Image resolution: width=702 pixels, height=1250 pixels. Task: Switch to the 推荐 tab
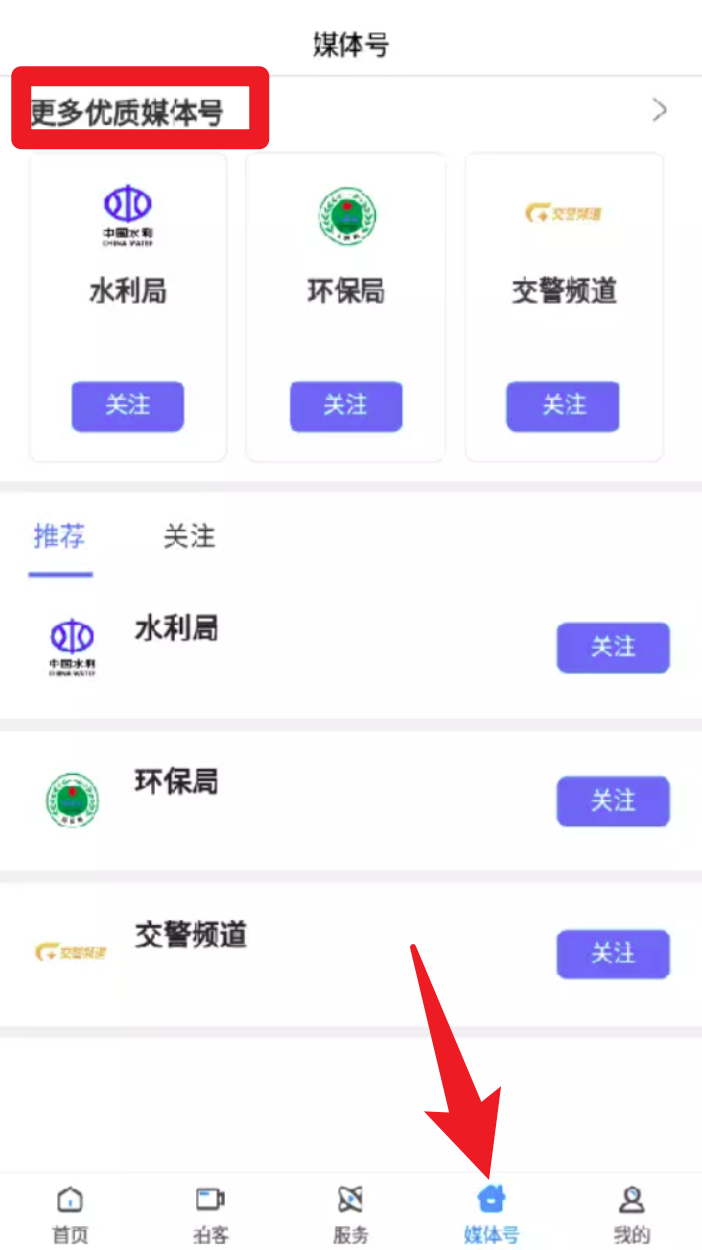60,537
